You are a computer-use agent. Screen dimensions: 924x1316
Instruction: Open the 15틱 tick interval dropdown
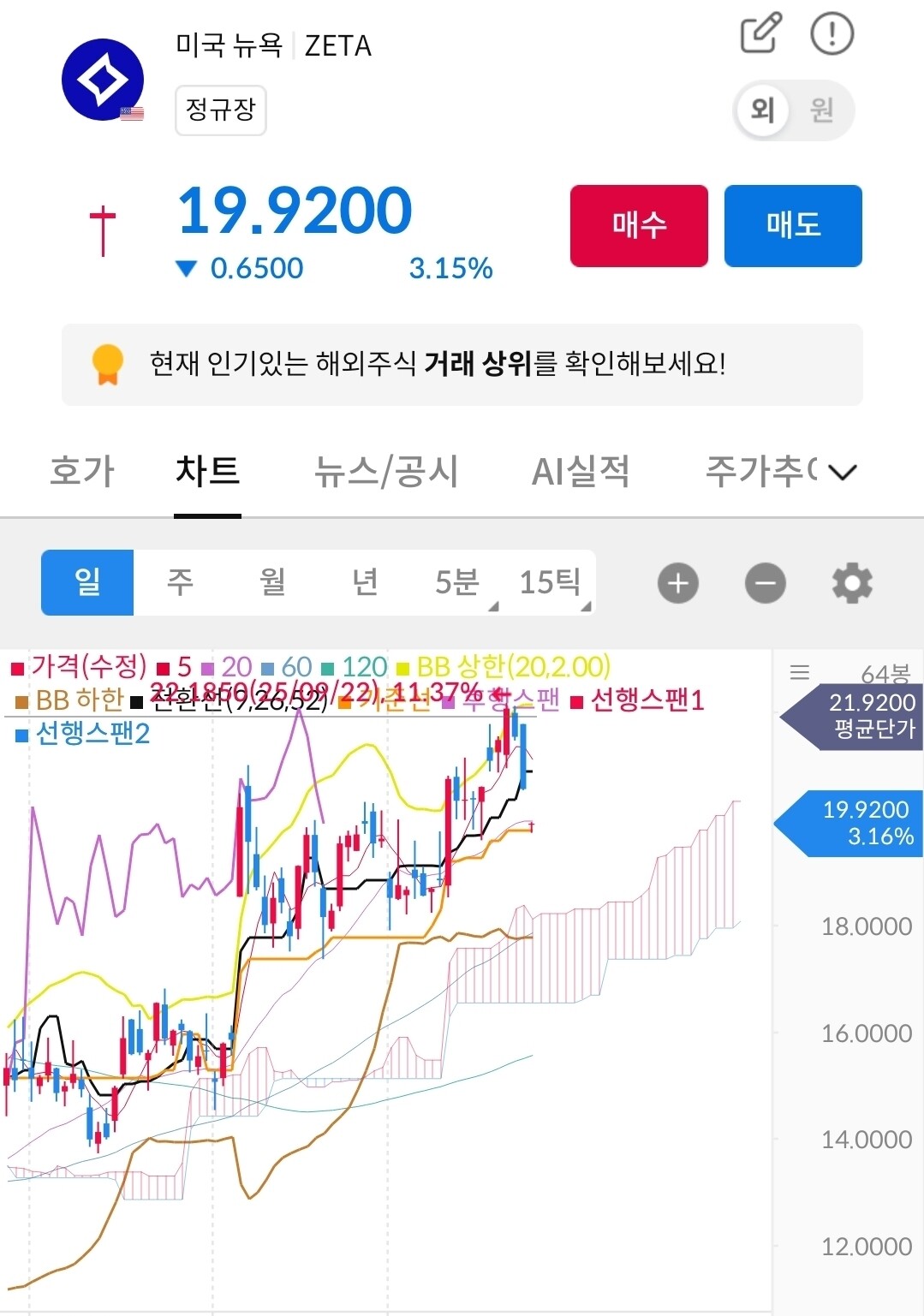(550, 582)
